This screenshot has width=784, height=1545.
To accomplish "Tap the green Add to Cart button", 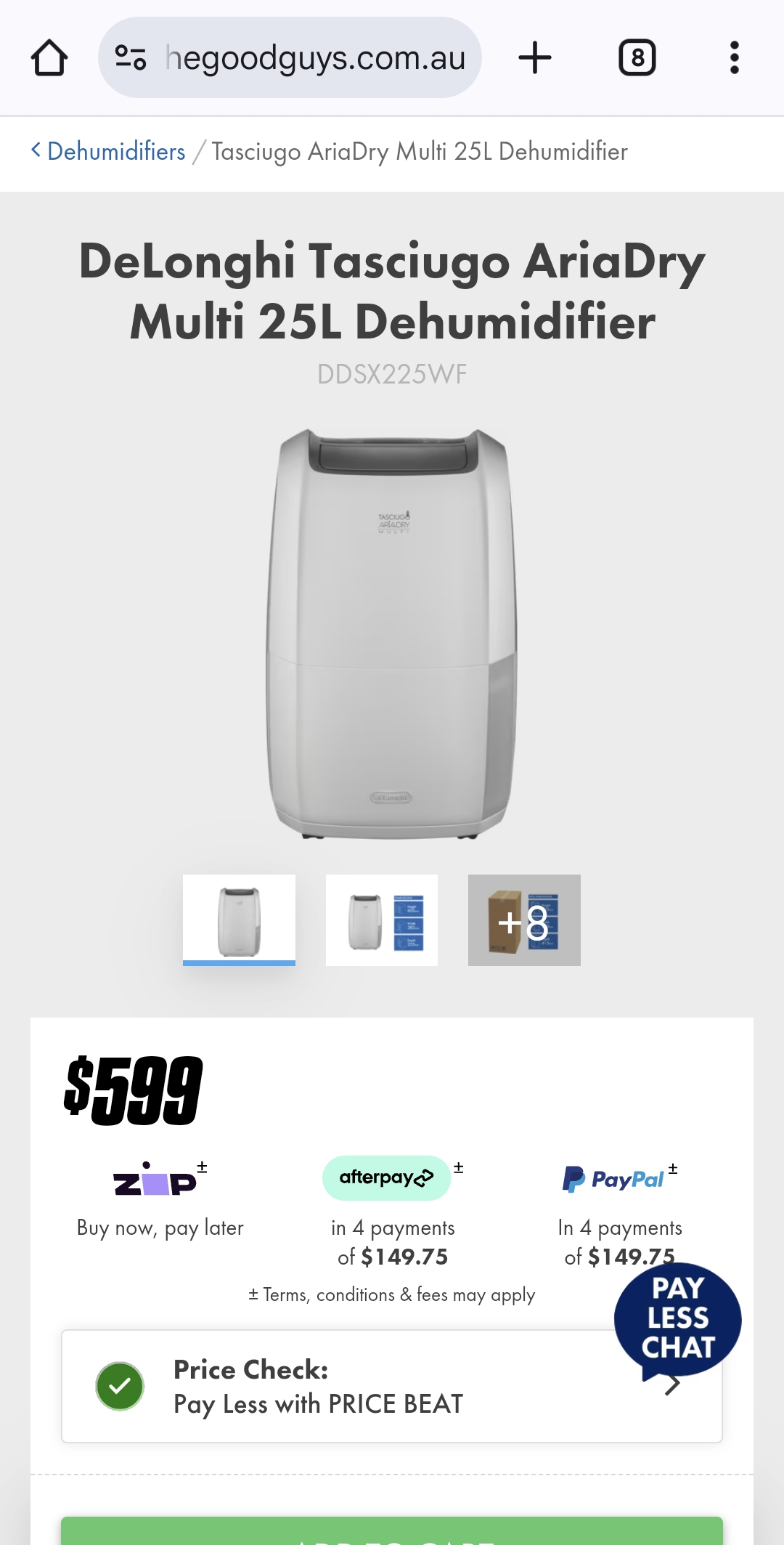I will 392,1530.
